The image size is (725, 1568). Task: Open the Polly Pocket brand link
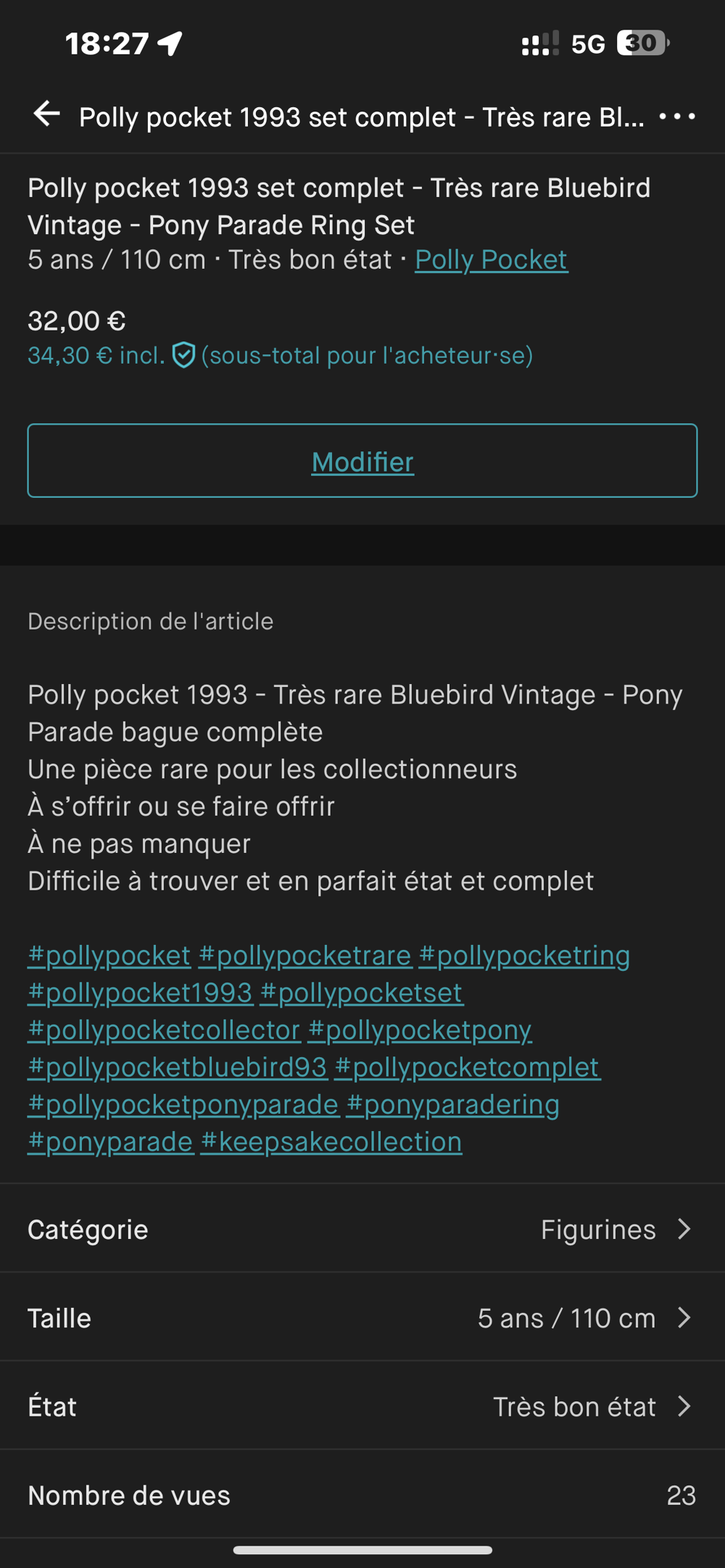(x=491, y=259)
